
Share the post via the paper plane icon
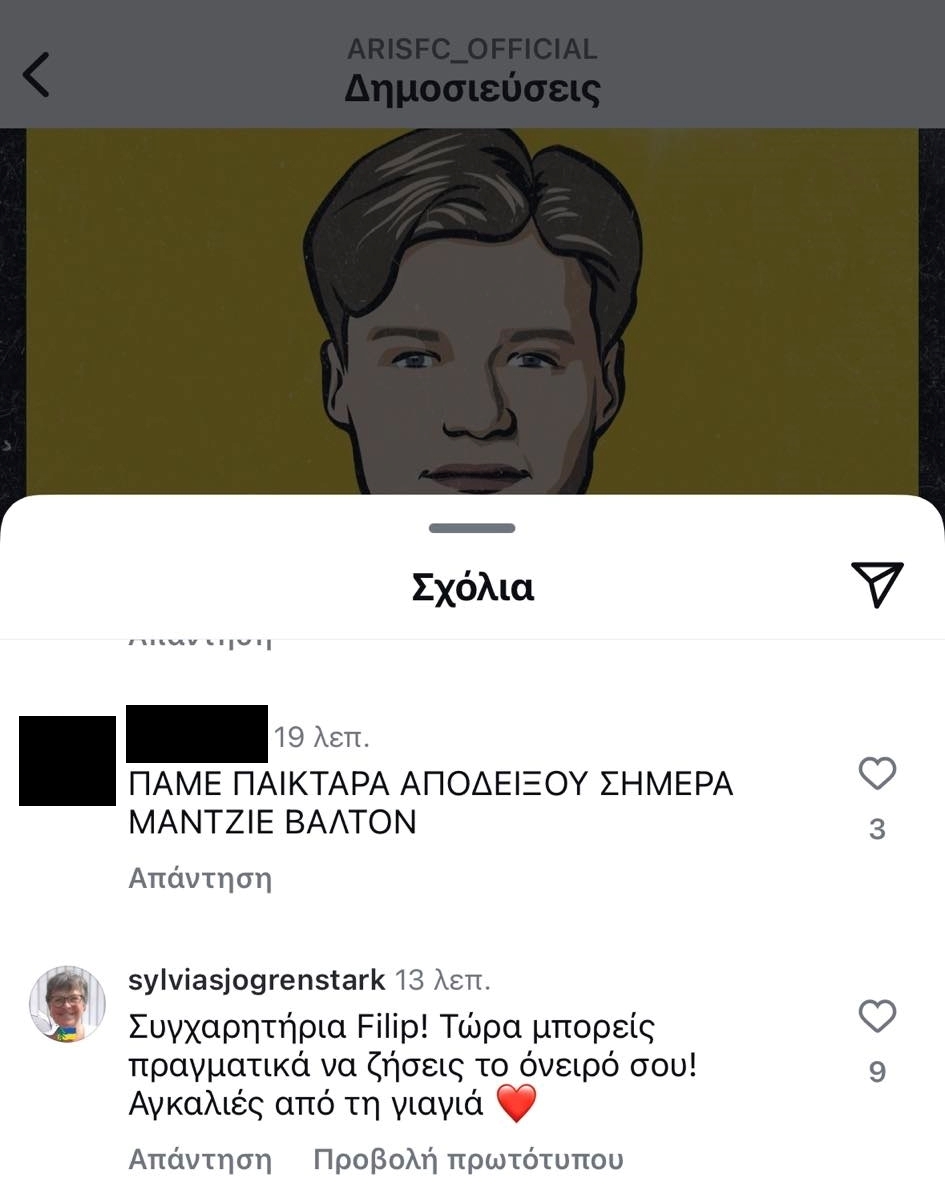click(x=877, y=584)
